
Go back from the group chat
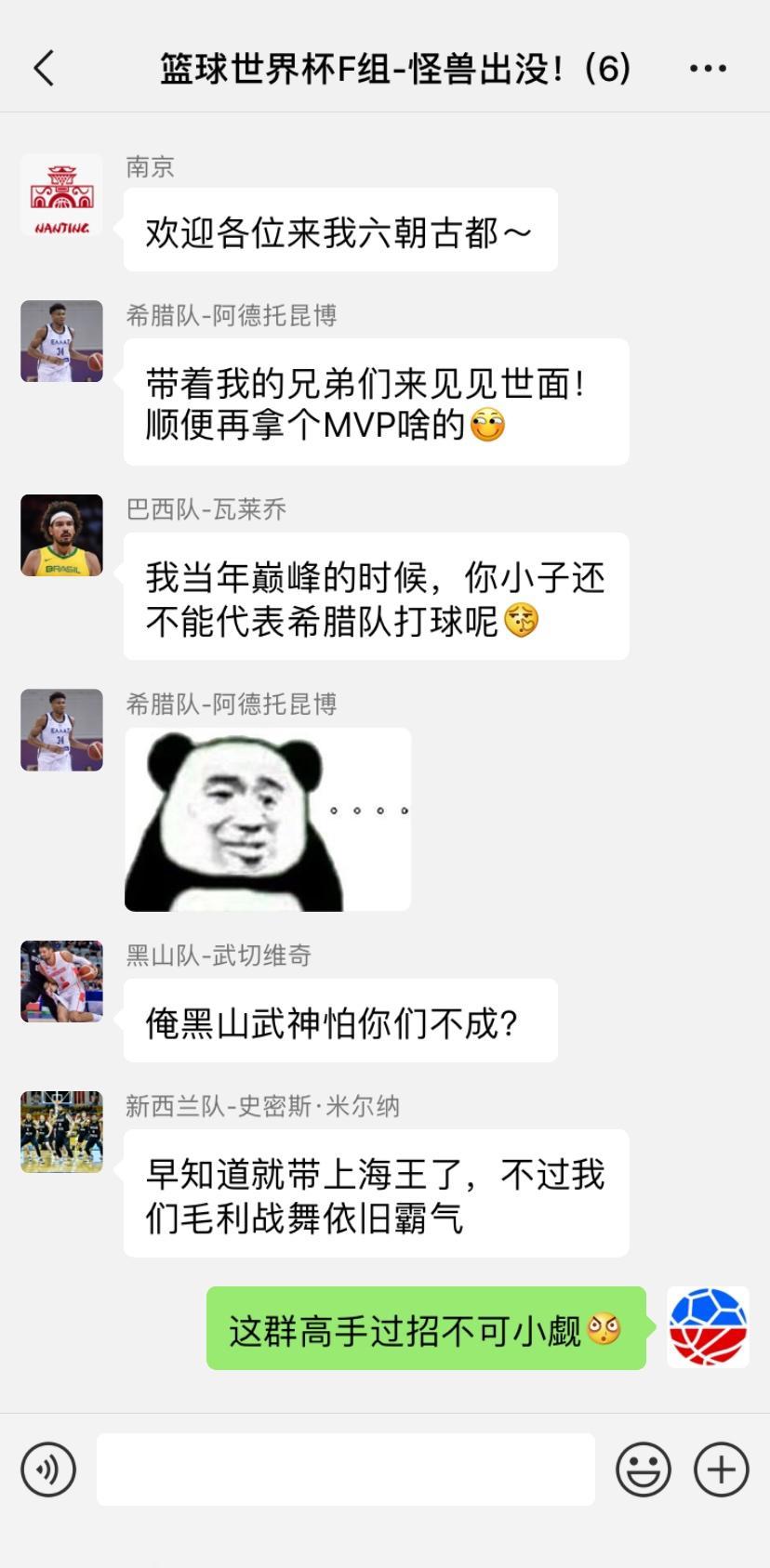(44, 68)
